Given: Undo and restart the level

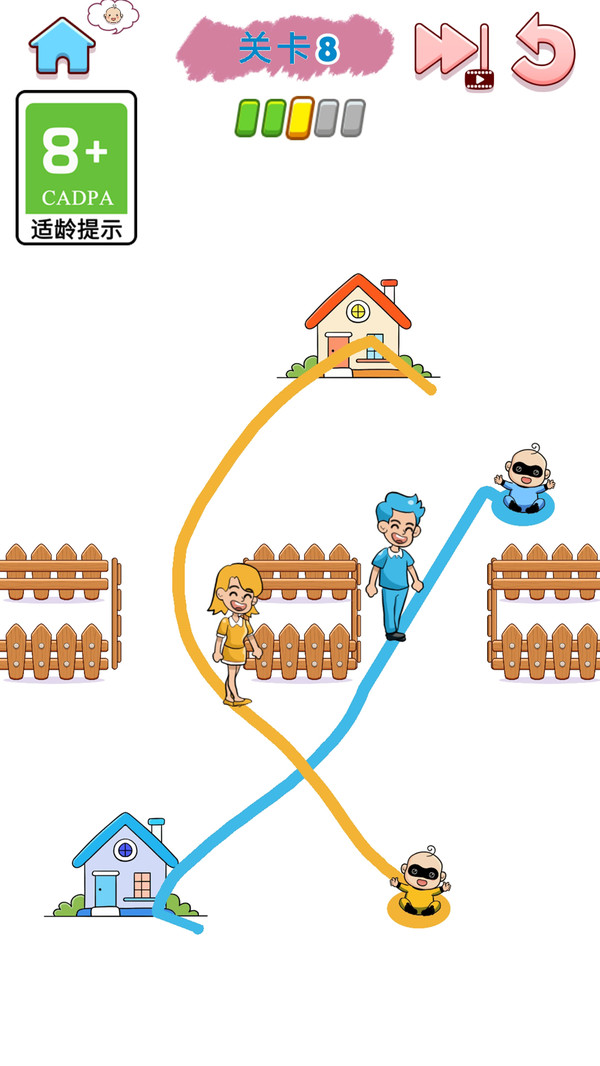Looking at the screenshot, I should (543, 49).
